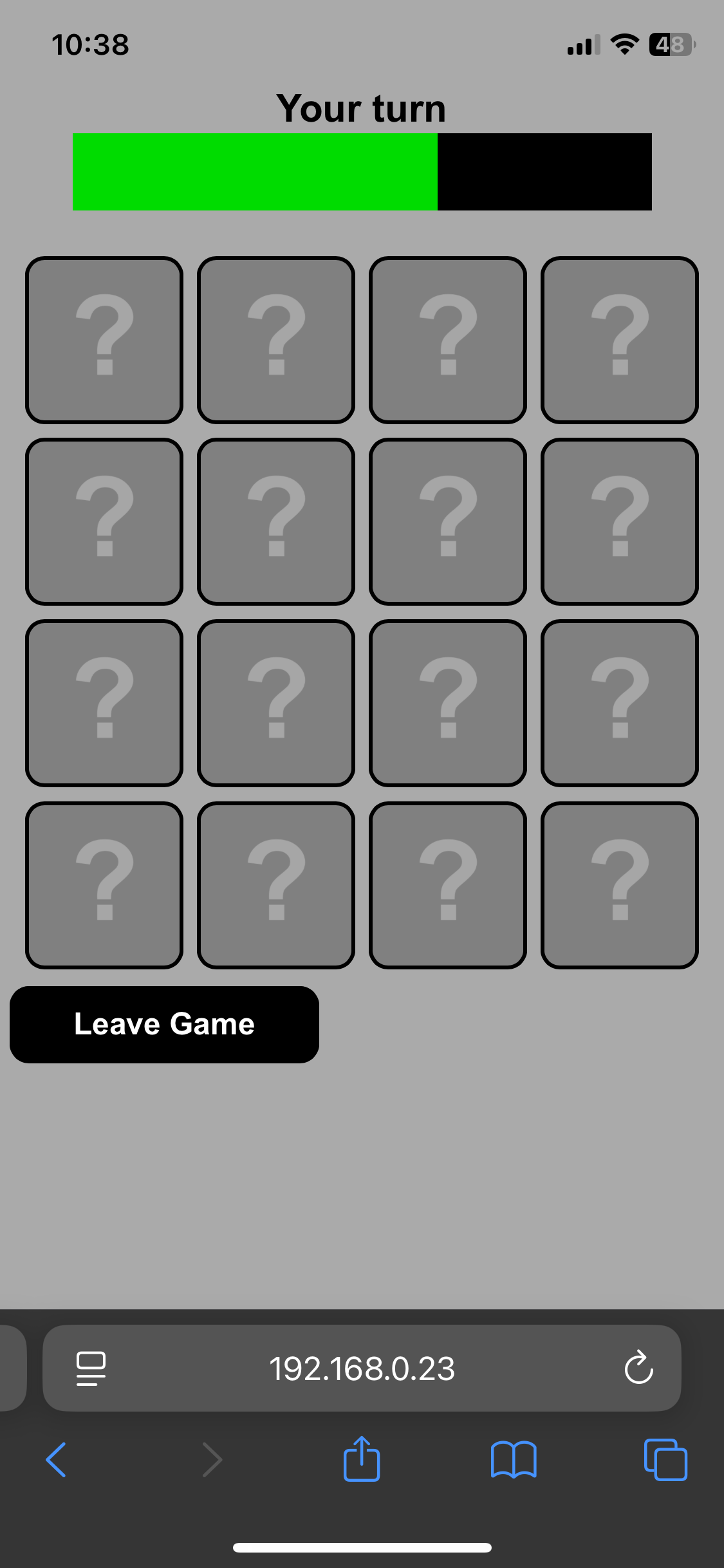Show all open Safari tabs
This screenshot has height=1568, width=724.
[665, 1459]
